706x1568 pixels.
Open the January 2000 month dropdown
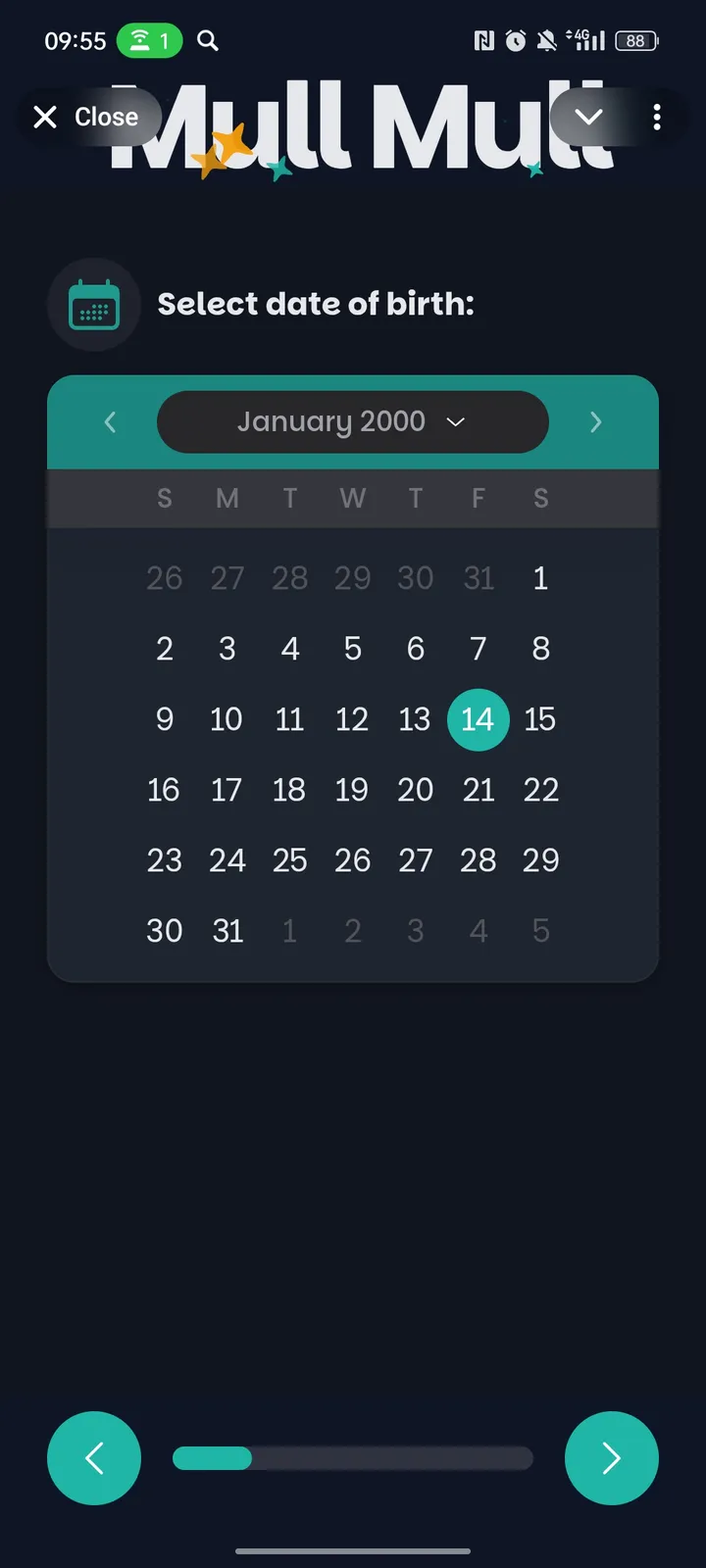[x=352, y=422]
